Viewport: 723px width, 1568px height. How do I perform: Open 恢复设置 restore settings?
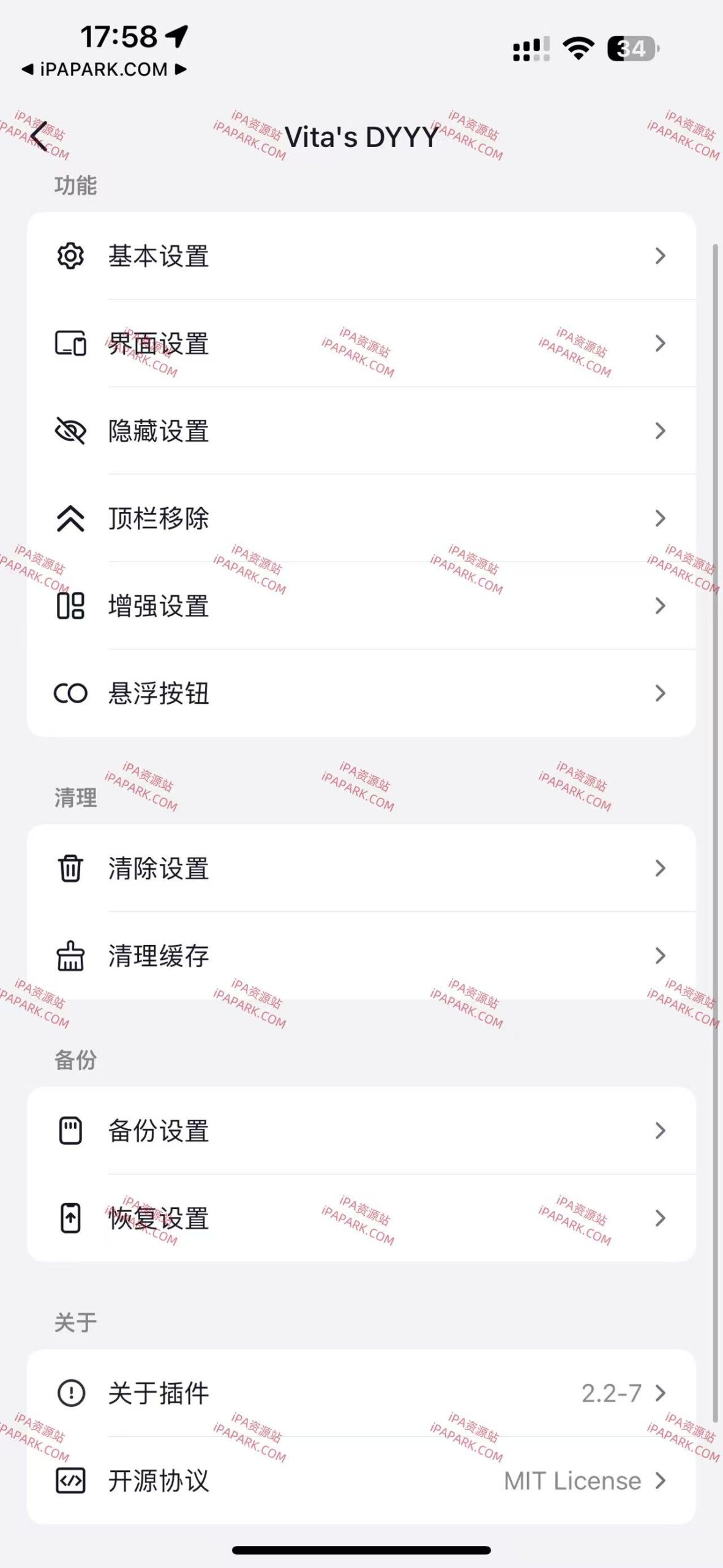(x=361, y=1218)
